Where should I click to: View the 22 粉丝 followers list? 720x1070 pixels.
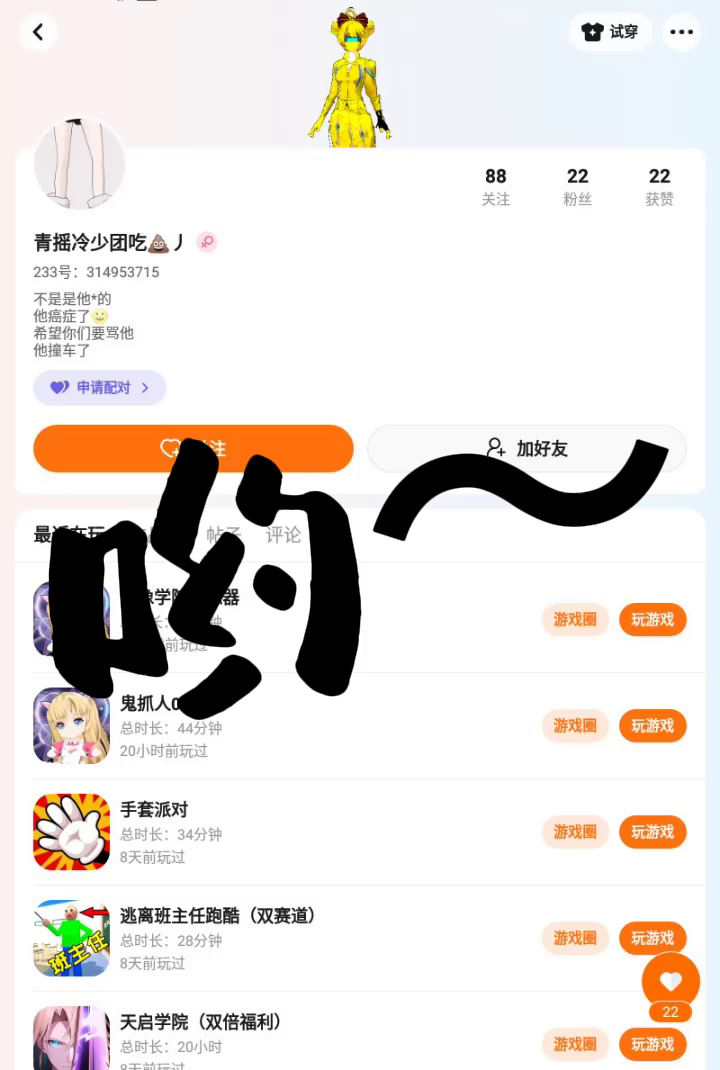577,186
